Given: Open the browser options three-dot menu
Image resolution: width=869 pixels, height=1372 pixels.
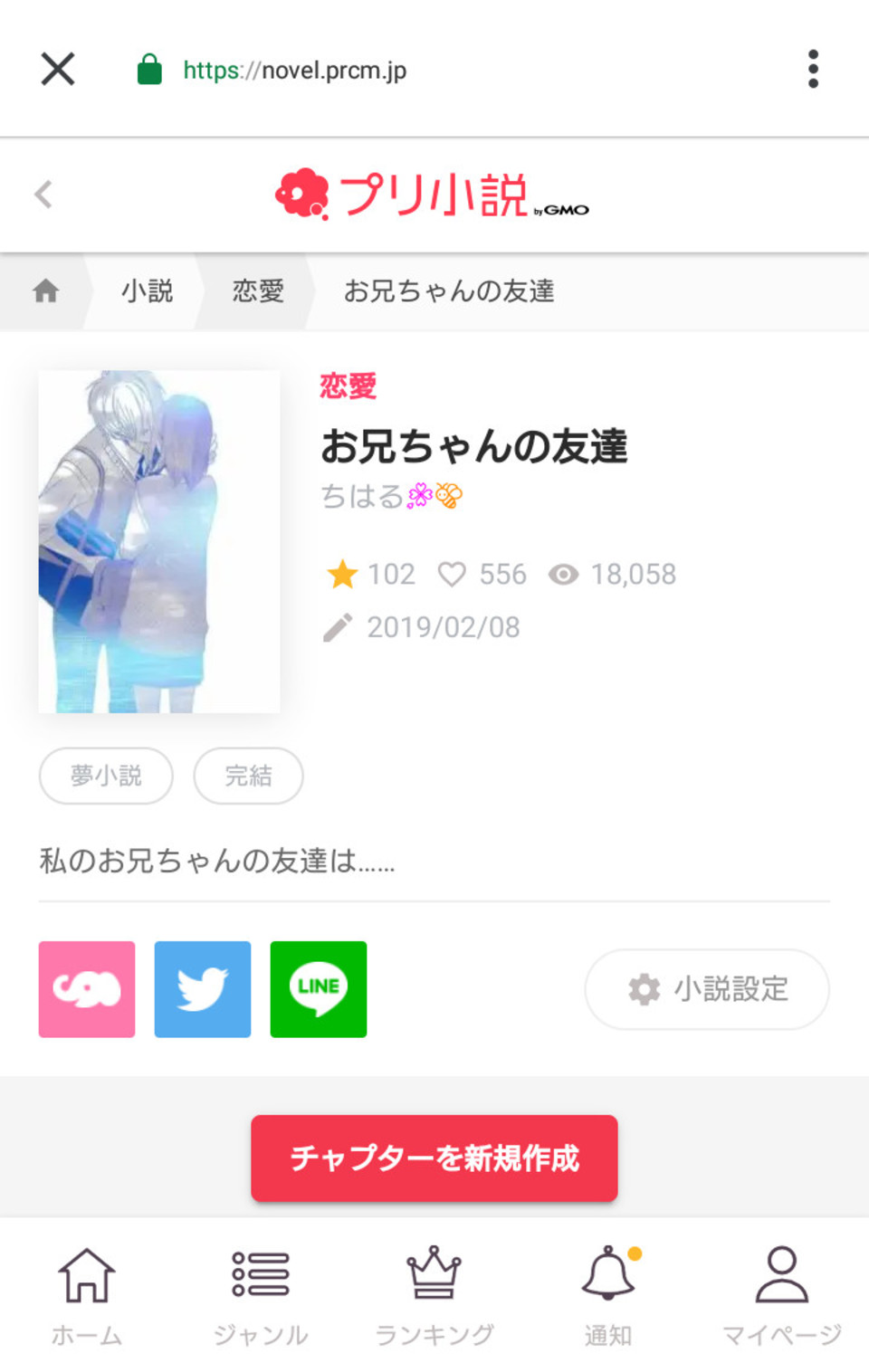Looking at the screenshot, I should (x=812, y=69).
